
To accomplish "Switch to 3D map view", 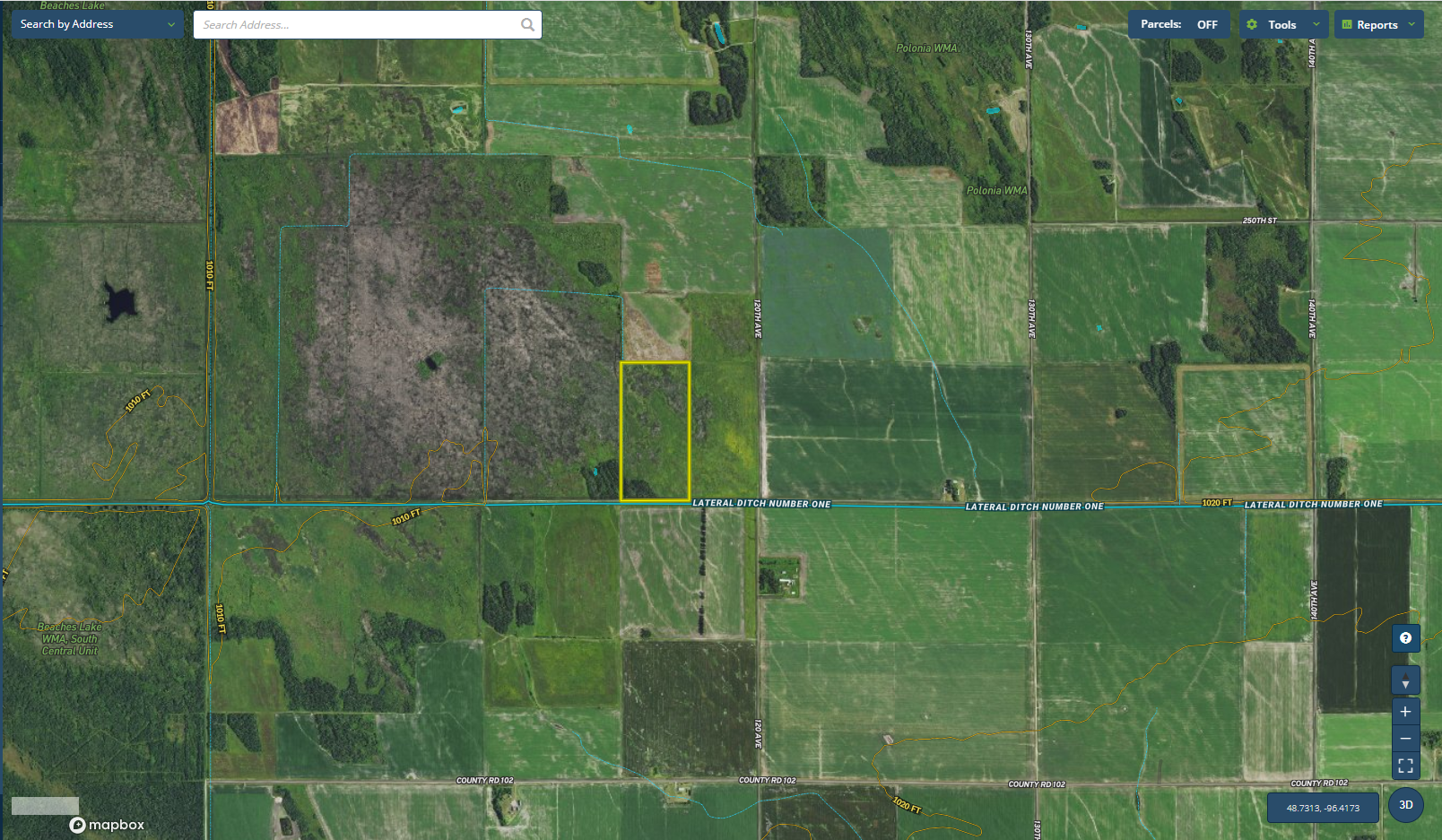I will [1405, 805].
